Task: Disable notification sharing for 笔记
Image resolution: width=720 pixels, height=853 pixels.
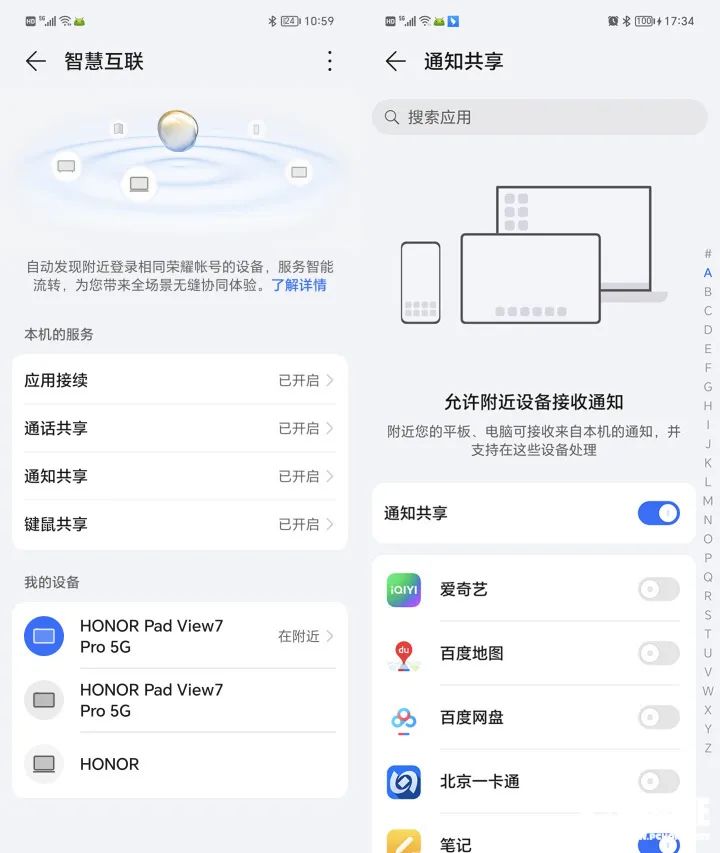Action: point(658,842)
